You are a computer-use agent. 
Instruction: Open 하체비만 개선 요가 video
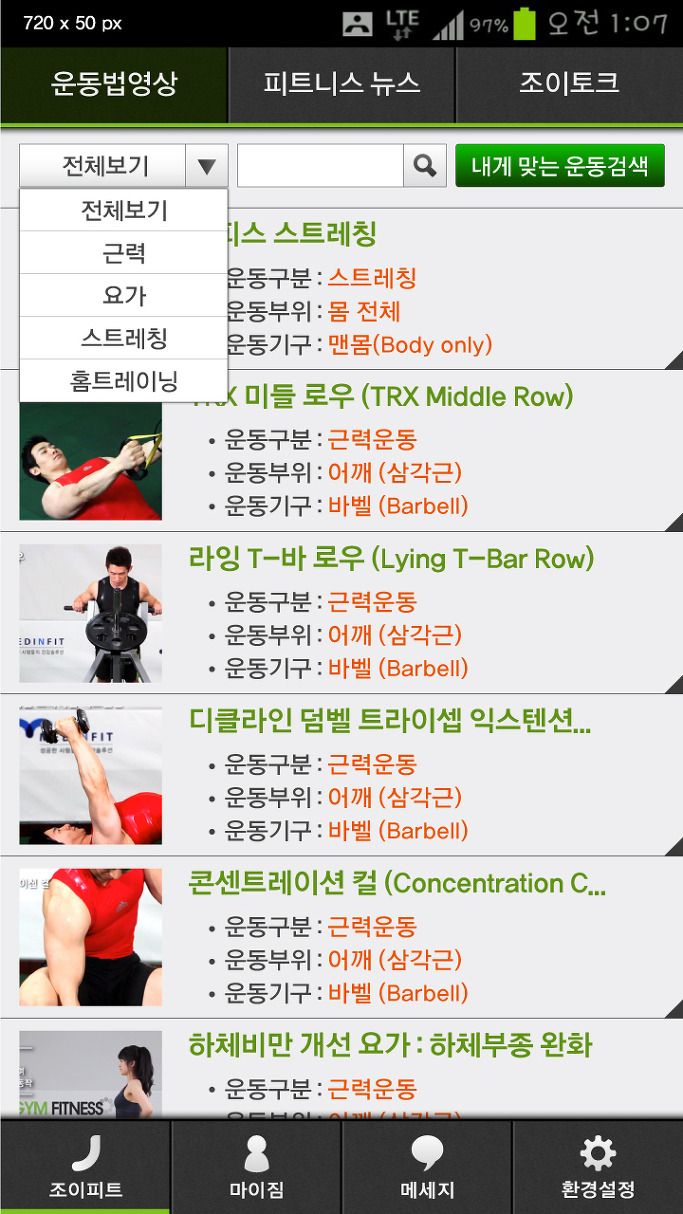click(x=341, y=1069)
